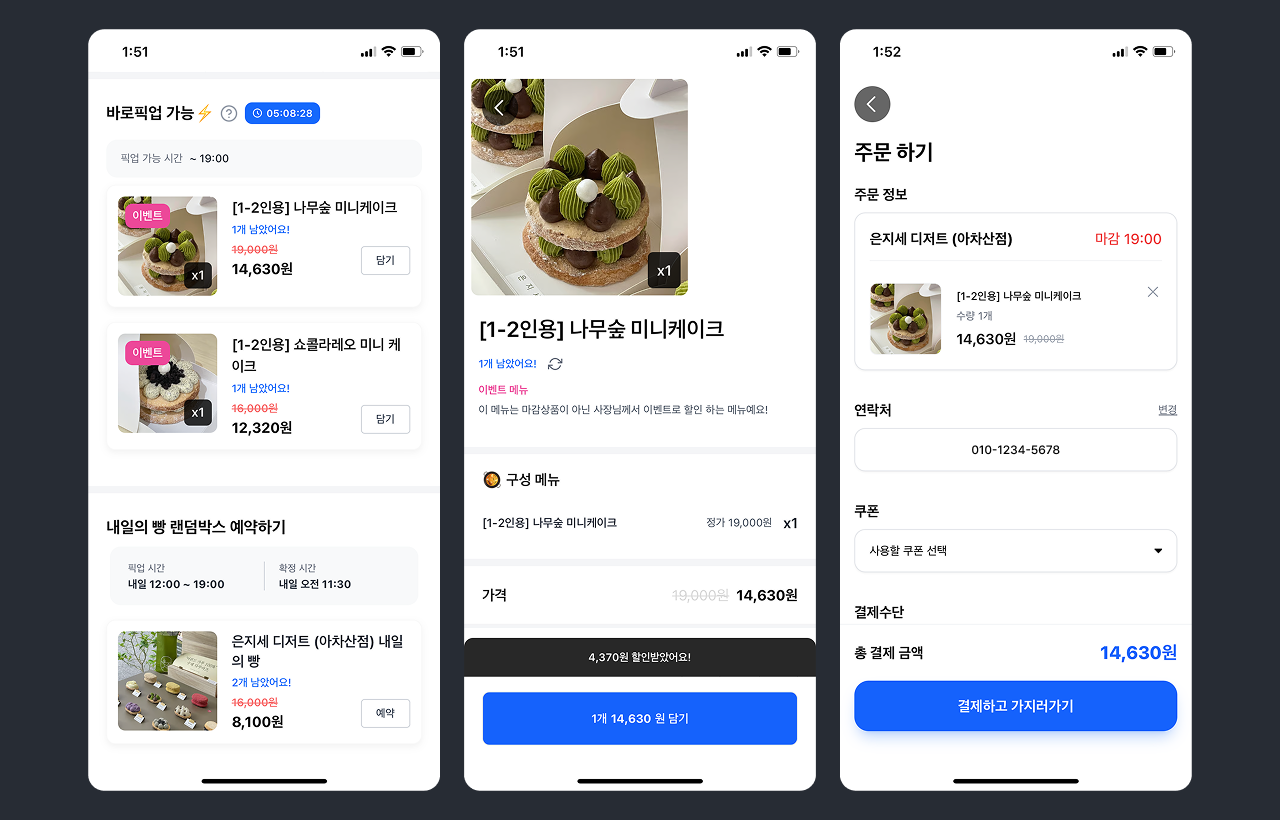
Task: Tap 변경 to change the contact number
Action: point(1167,410)
